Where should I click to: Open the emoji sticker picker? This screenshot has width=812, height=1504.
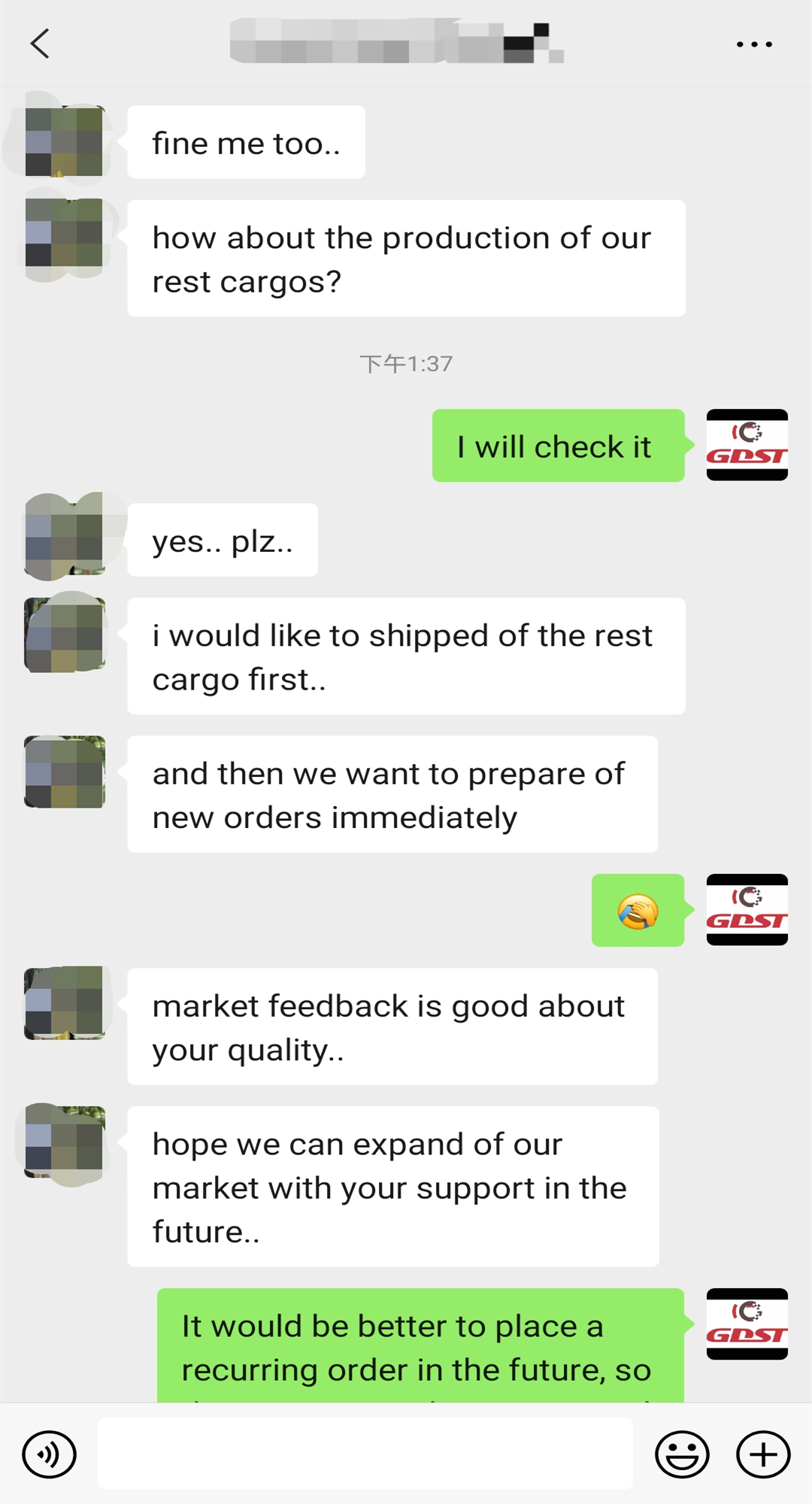click(x=682, y=1454)
